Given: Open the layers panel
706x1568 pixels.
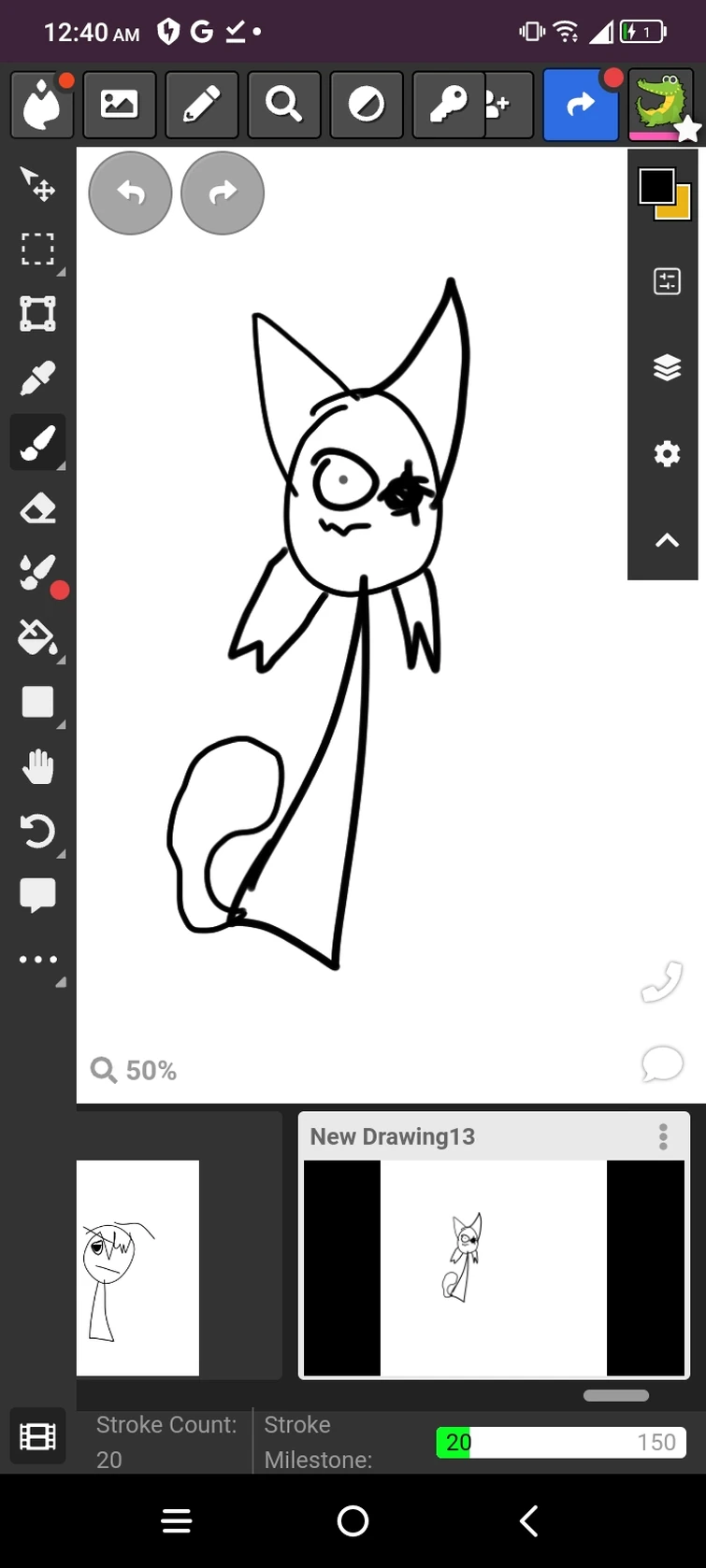Looking at the screenshot, I should tap(667, 367).
